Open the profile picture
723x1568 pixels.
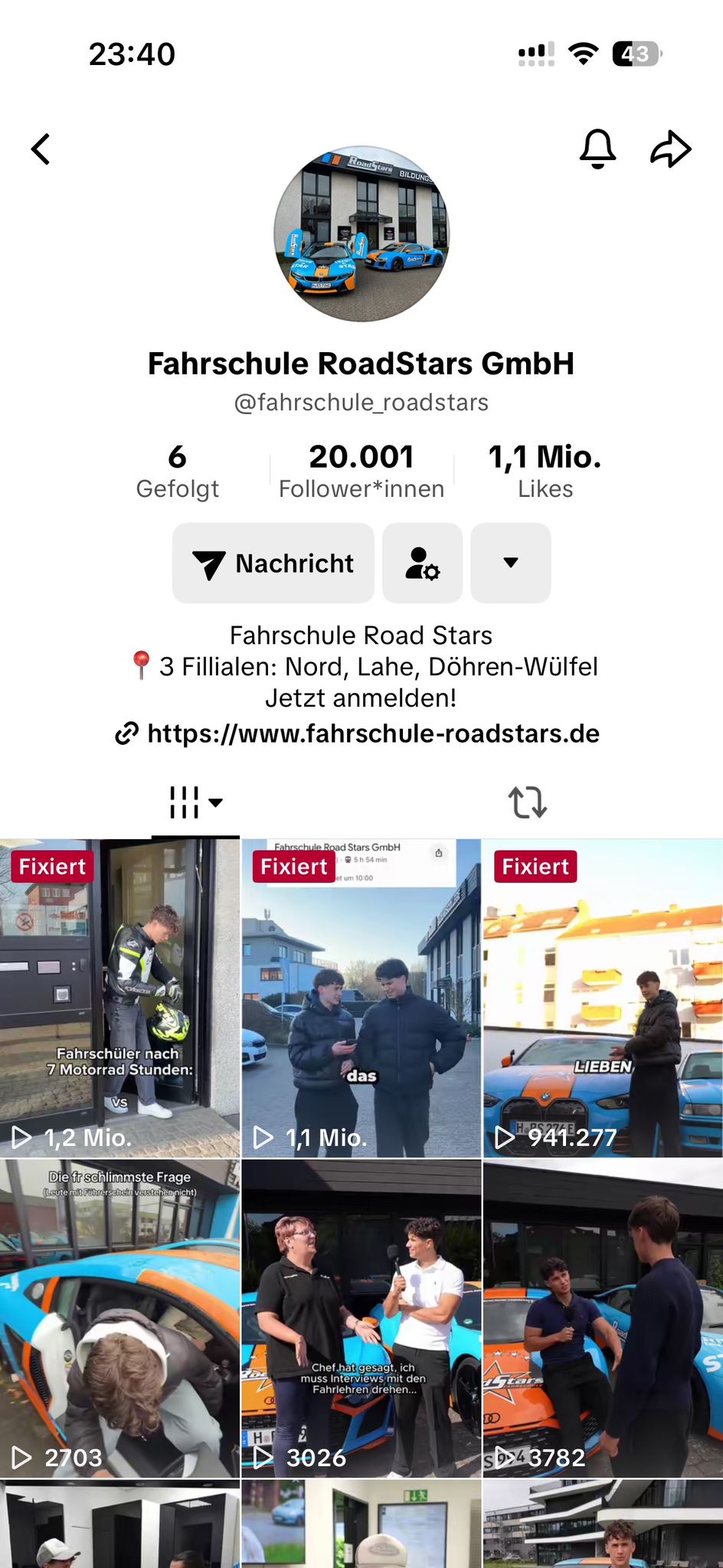(361, 234)
